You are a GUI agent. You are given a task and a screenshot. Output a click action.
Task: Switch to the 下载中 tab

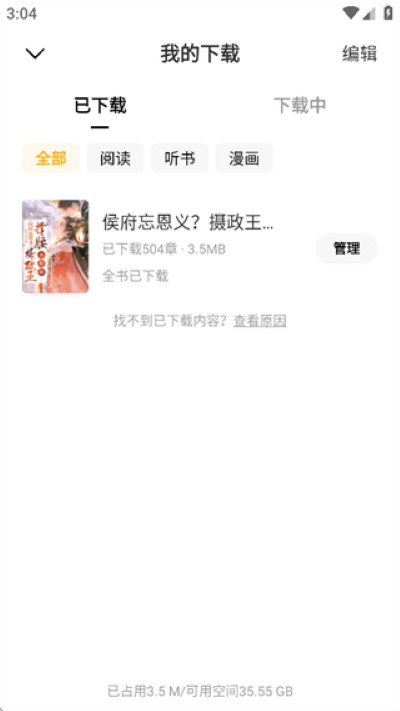(300, 106)
